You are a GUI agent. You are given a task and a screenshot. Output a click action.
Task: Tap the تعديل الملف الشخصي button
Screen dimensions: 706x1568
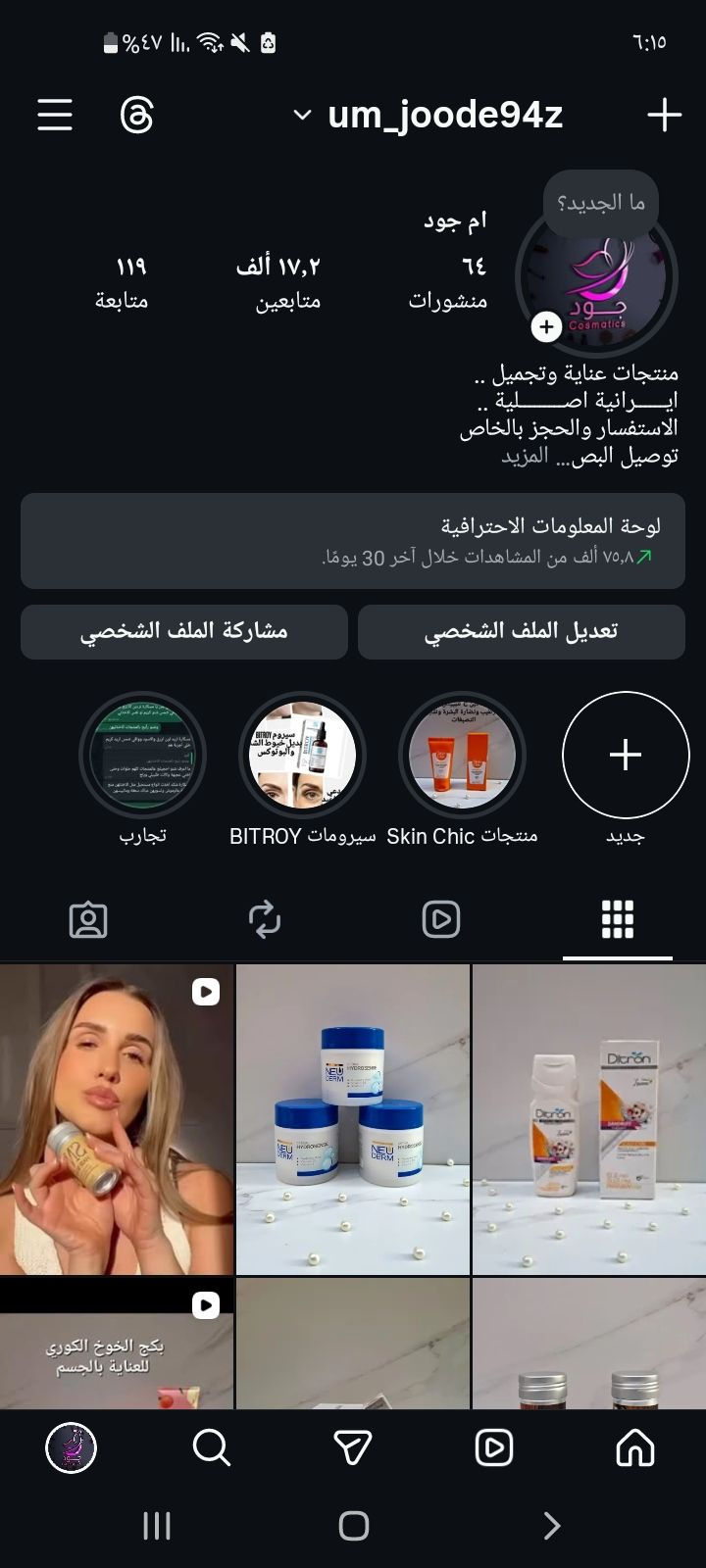tap(521, 631)
